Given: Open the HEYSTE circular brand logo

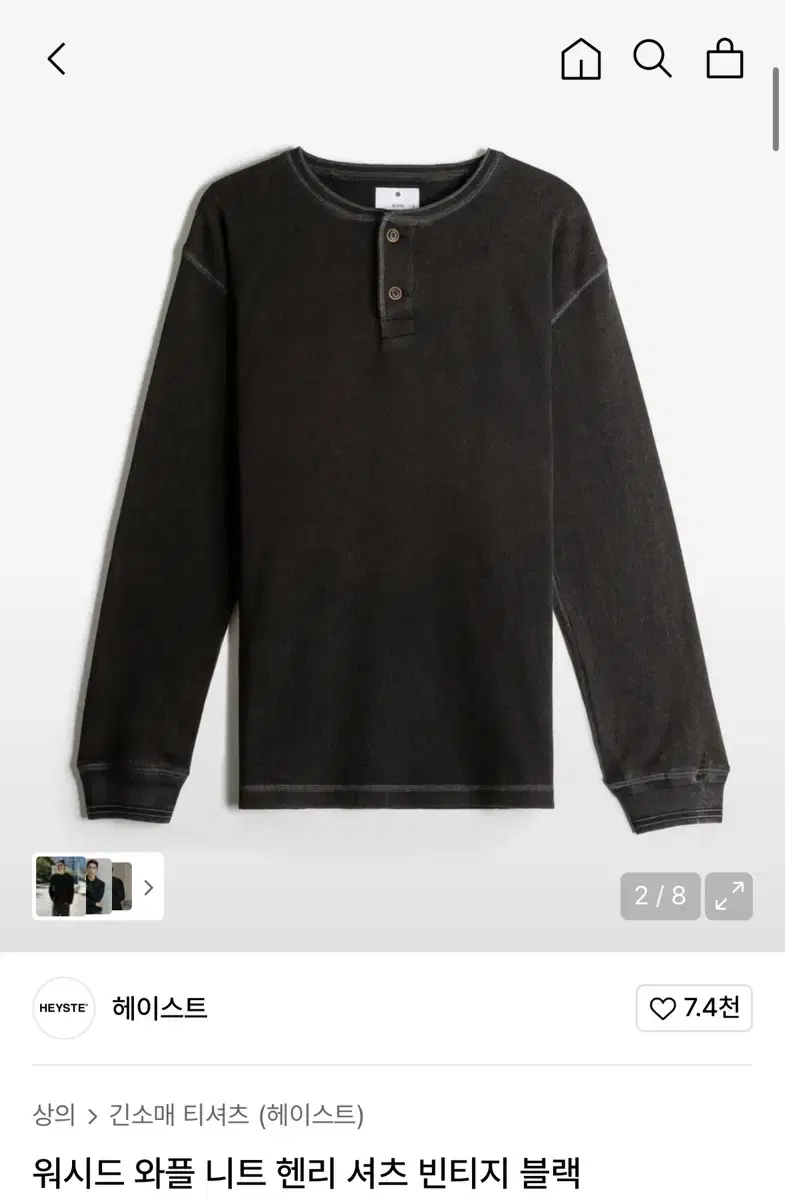Looking at the screenshot, I should tap(64, 1009).
